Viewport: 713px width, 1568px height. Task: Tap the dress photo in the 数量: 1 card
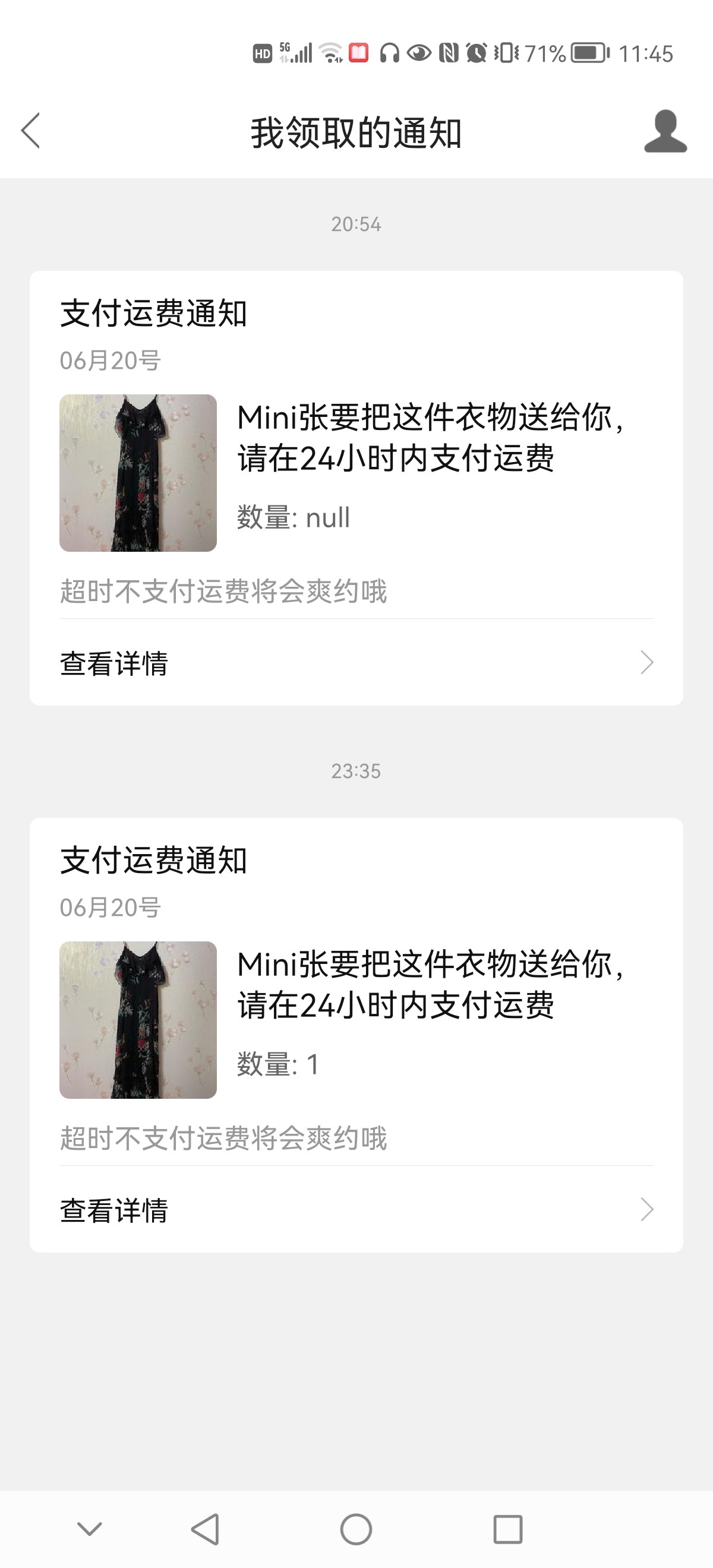pyautogui.click(x=138, y=1020)
